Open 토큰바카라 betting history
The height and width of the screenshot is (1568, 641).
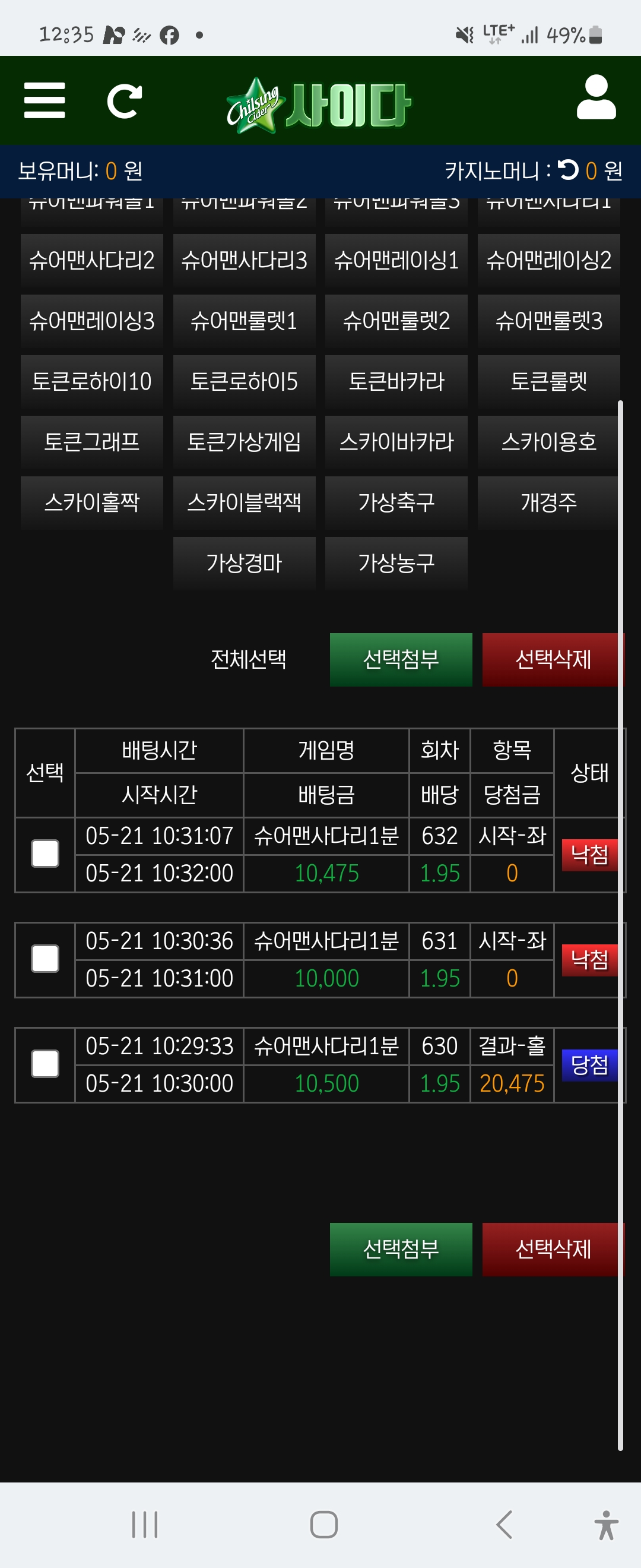click(396, 382)
